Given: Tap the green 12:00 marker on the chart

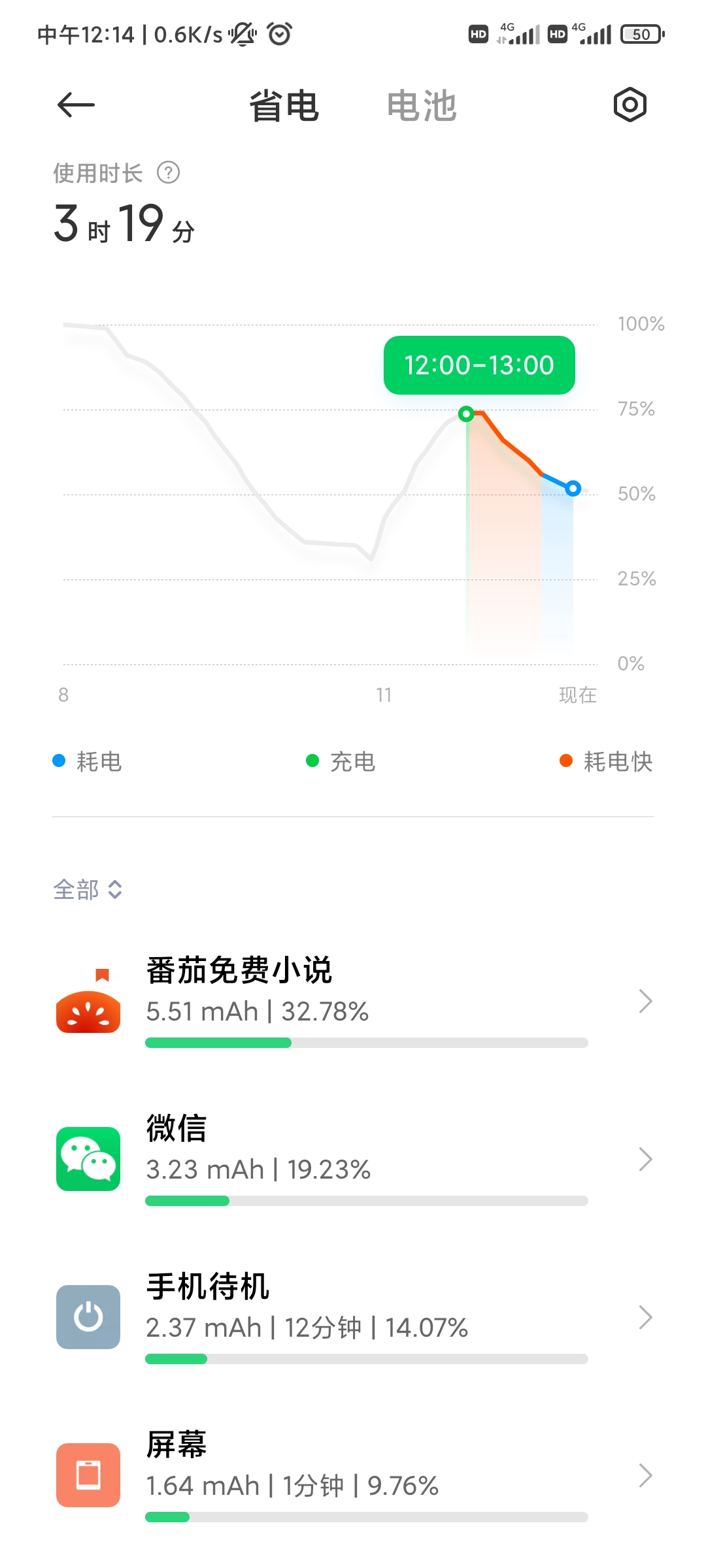Looking at the screenshot, I should tap(466, 414).
